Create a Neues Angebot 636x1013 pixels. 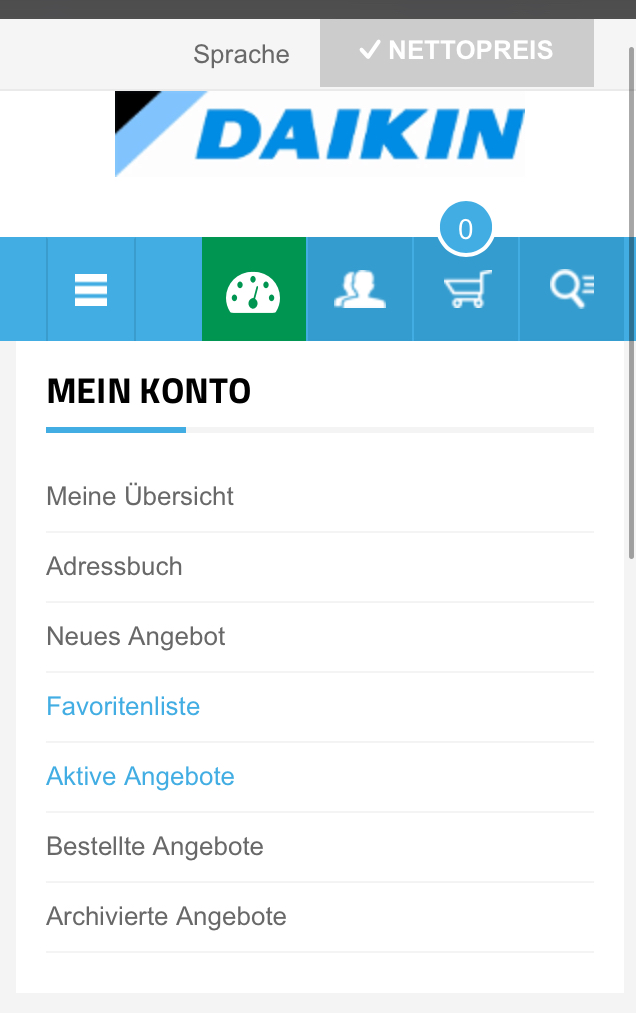(136, 636)
